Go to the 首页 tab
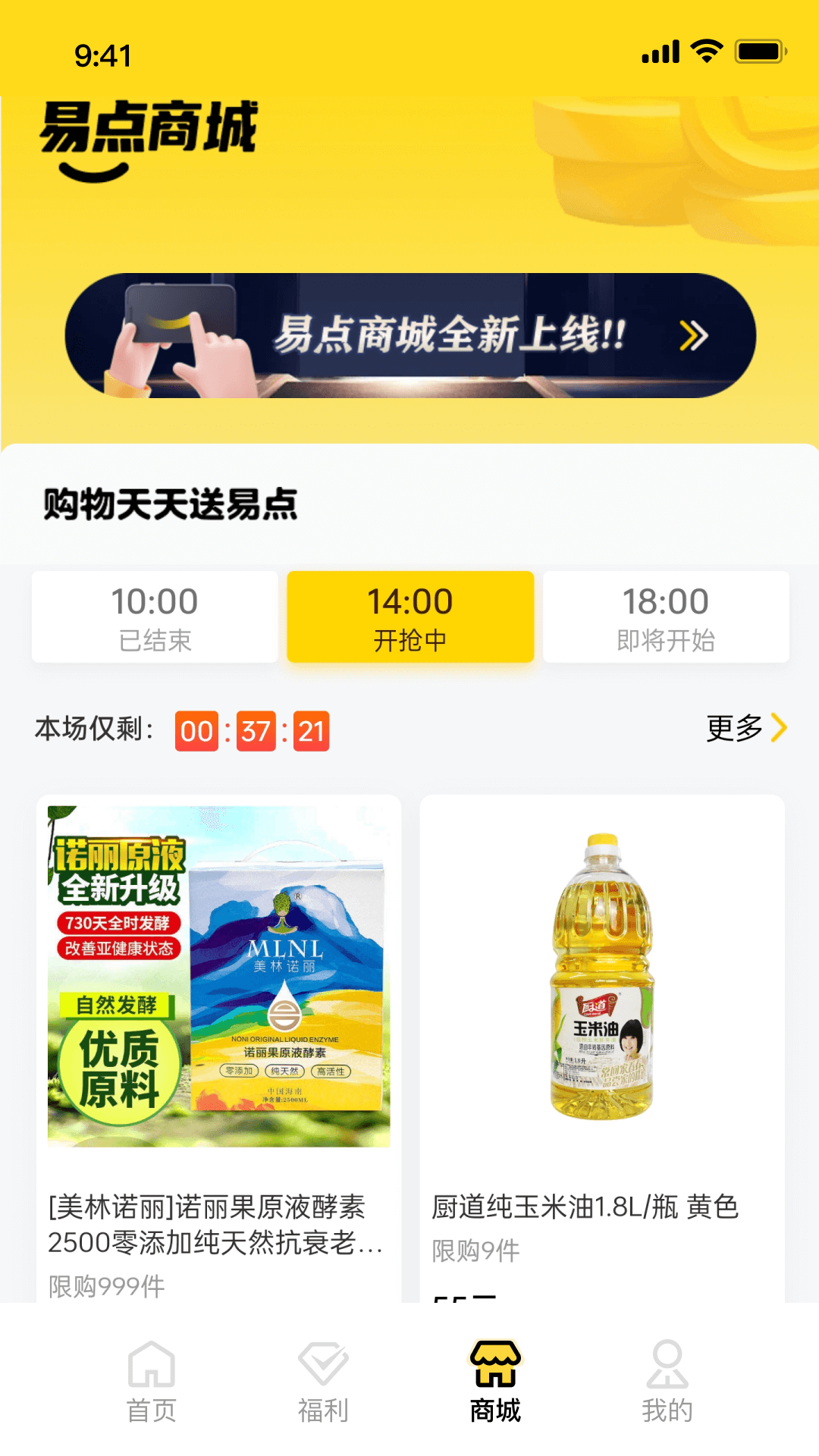Viewport: 819px width, 1456px height. (x=152, y=1382)
